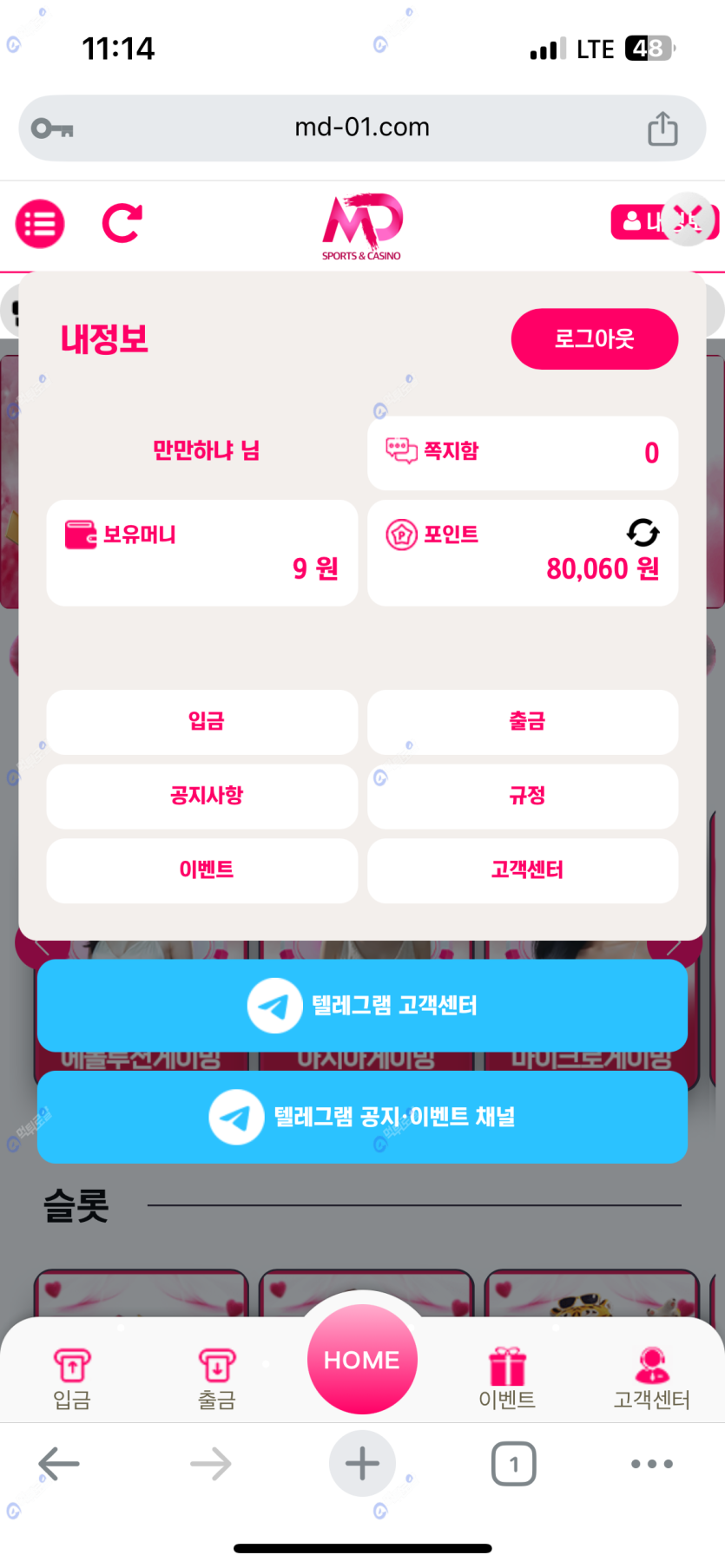Image resolution: width=725 pixels, height=1568 pixels.
Task: Open the hamburger menu button
Action: click(40, 224)
